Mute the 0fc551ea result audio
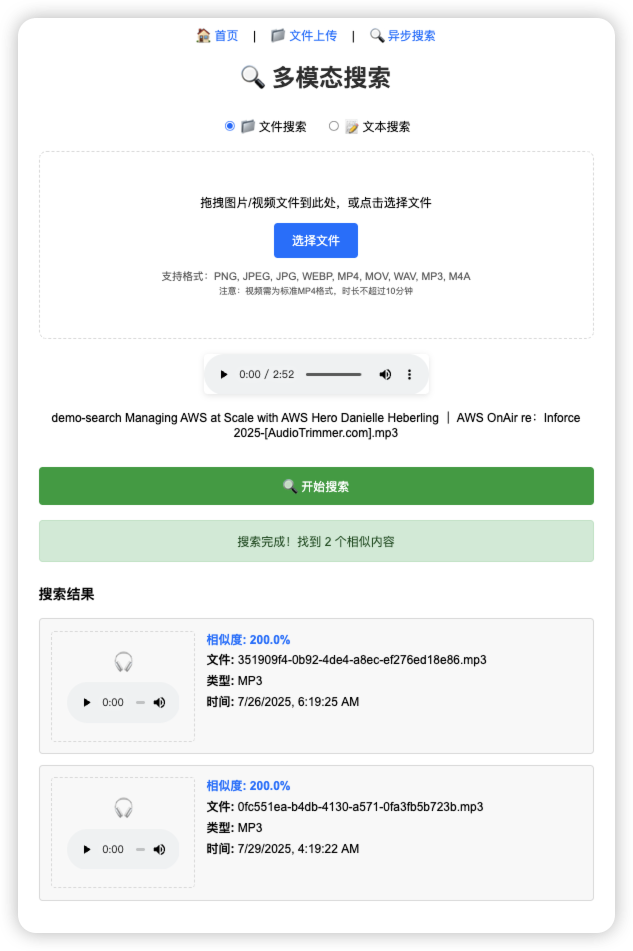Screen dimensions: 633x951 click(159, 849)
